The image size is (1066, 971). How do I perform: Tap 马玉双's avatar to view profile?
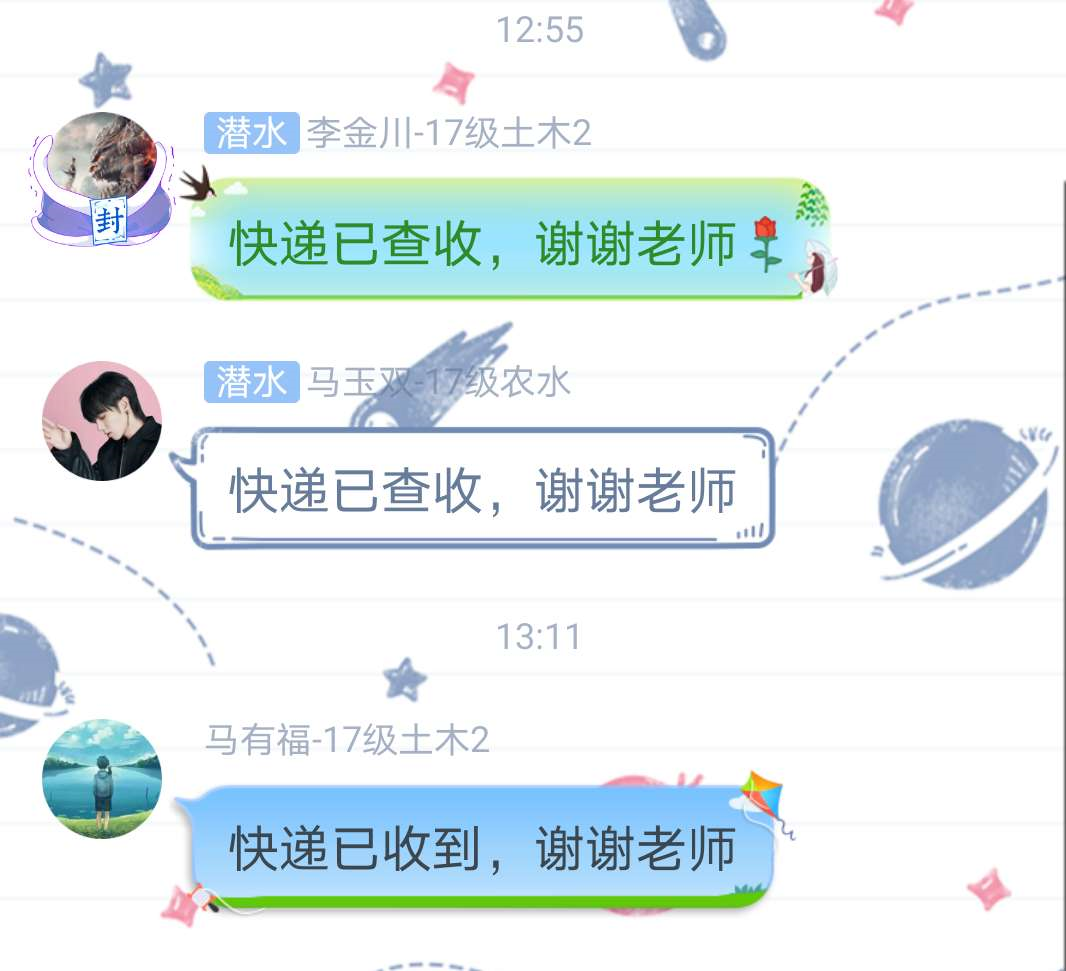[102, 421]
